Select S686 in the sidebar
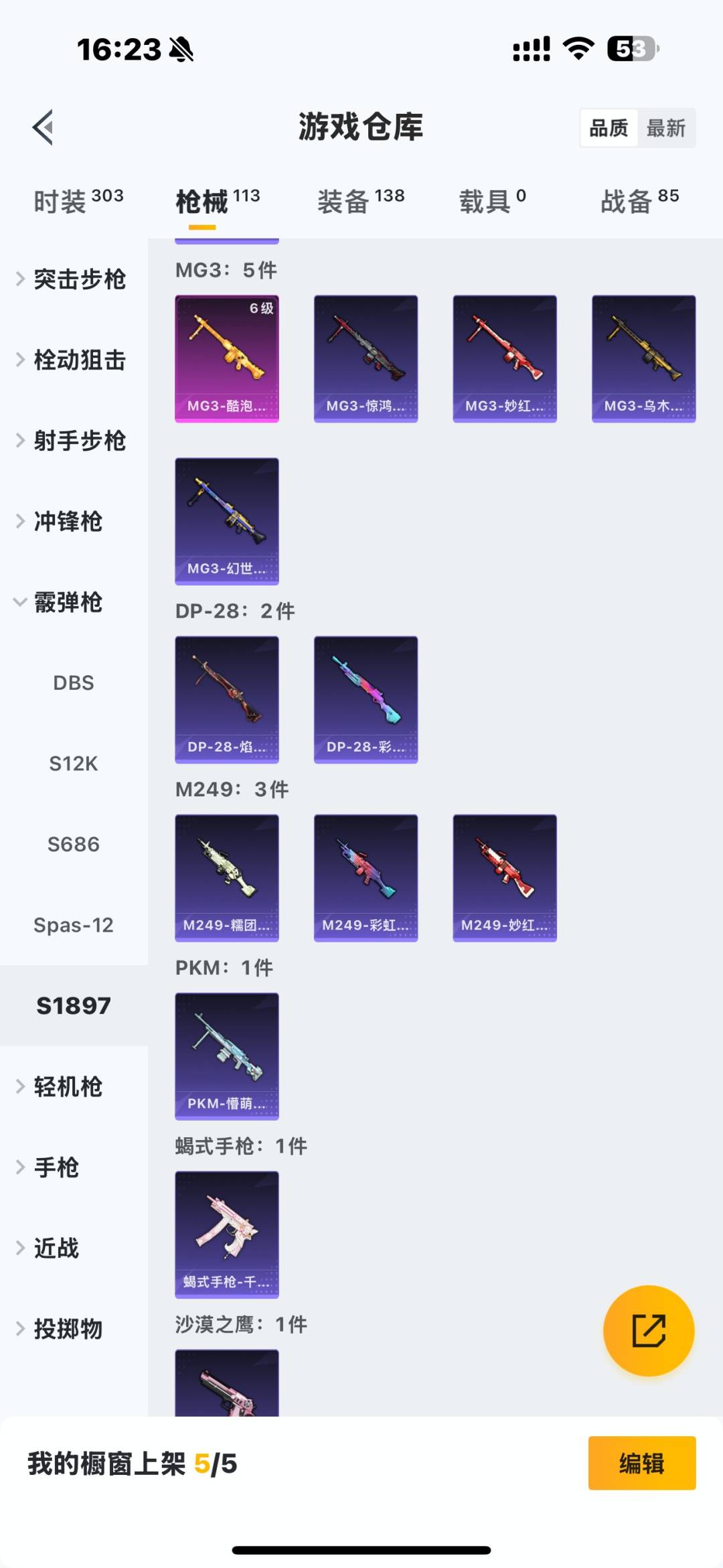 tap(74, 844)
